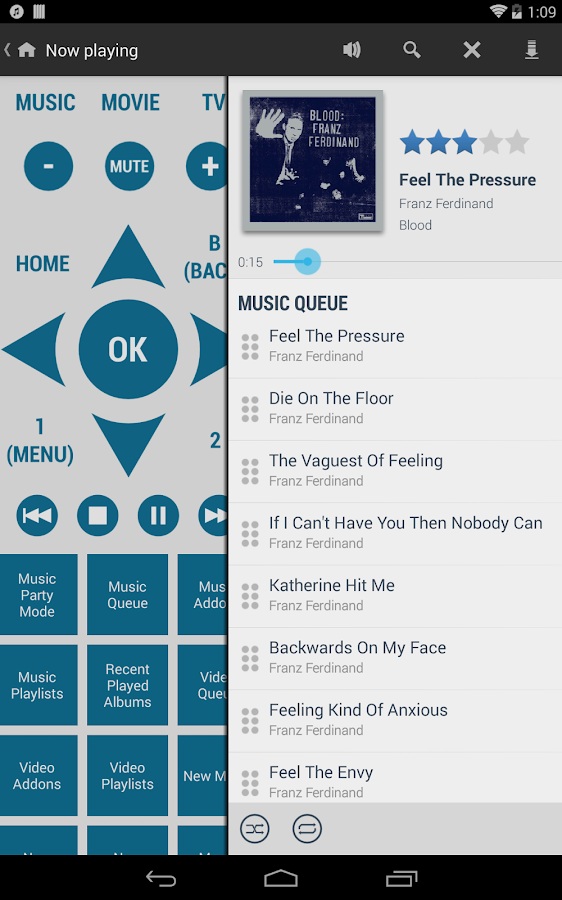Image resolution: width=562 pixels, height=900 pixels.
Task: Select Katherine Hit Me in the queue
Action: click(x=395, y=596)
